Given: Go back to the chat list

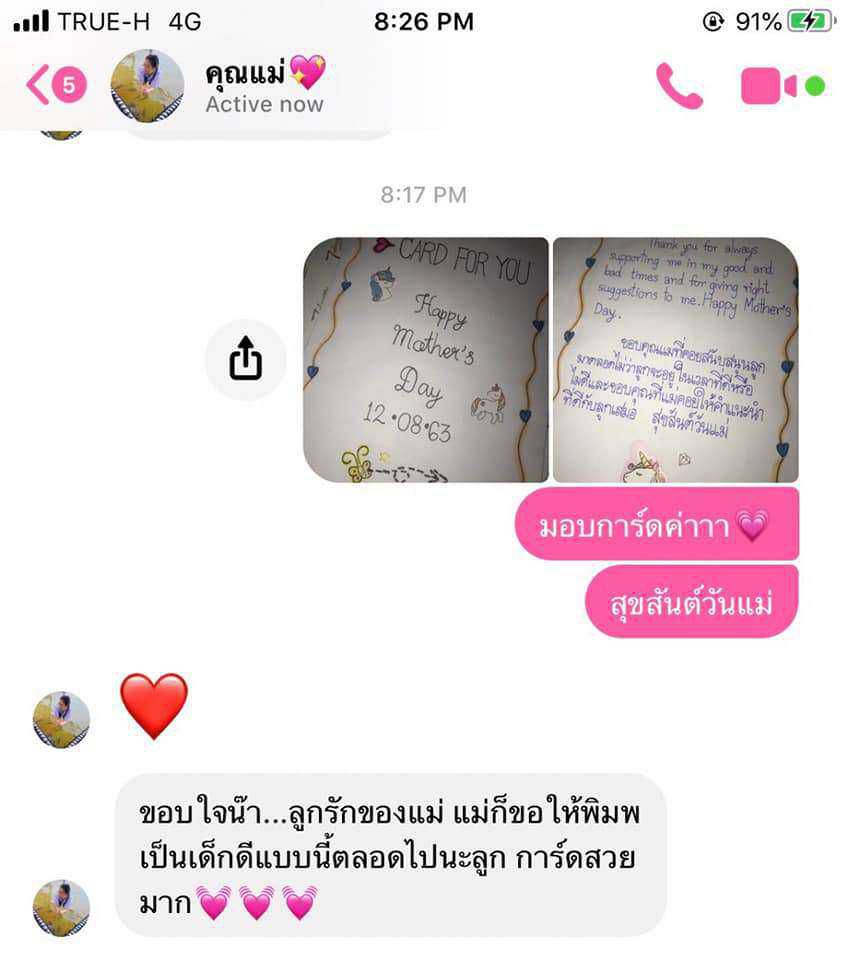Looking at the screenshot, I should click(54, 85).
